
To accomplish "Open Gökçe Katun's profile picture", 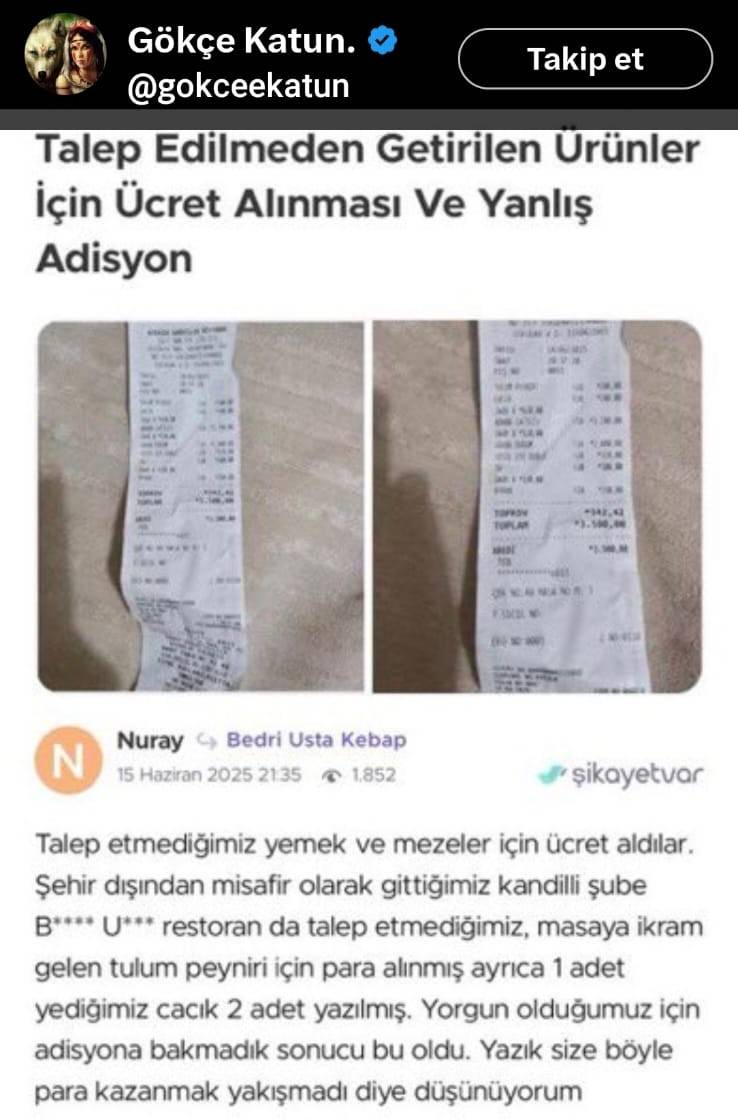I will [65, 55].
